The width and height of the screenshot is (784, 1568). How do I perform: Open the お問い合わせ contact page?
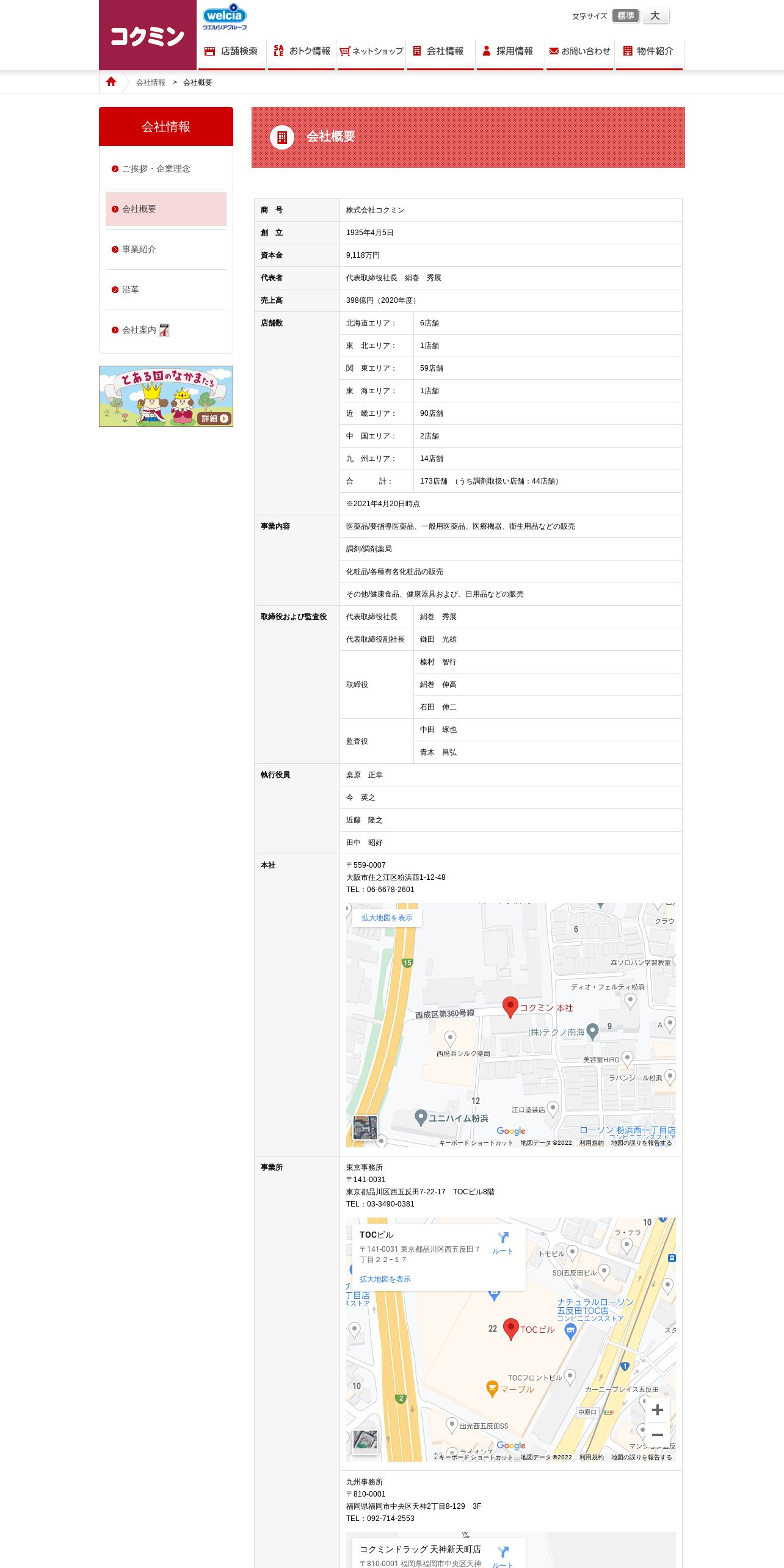(x=580, y=52)
